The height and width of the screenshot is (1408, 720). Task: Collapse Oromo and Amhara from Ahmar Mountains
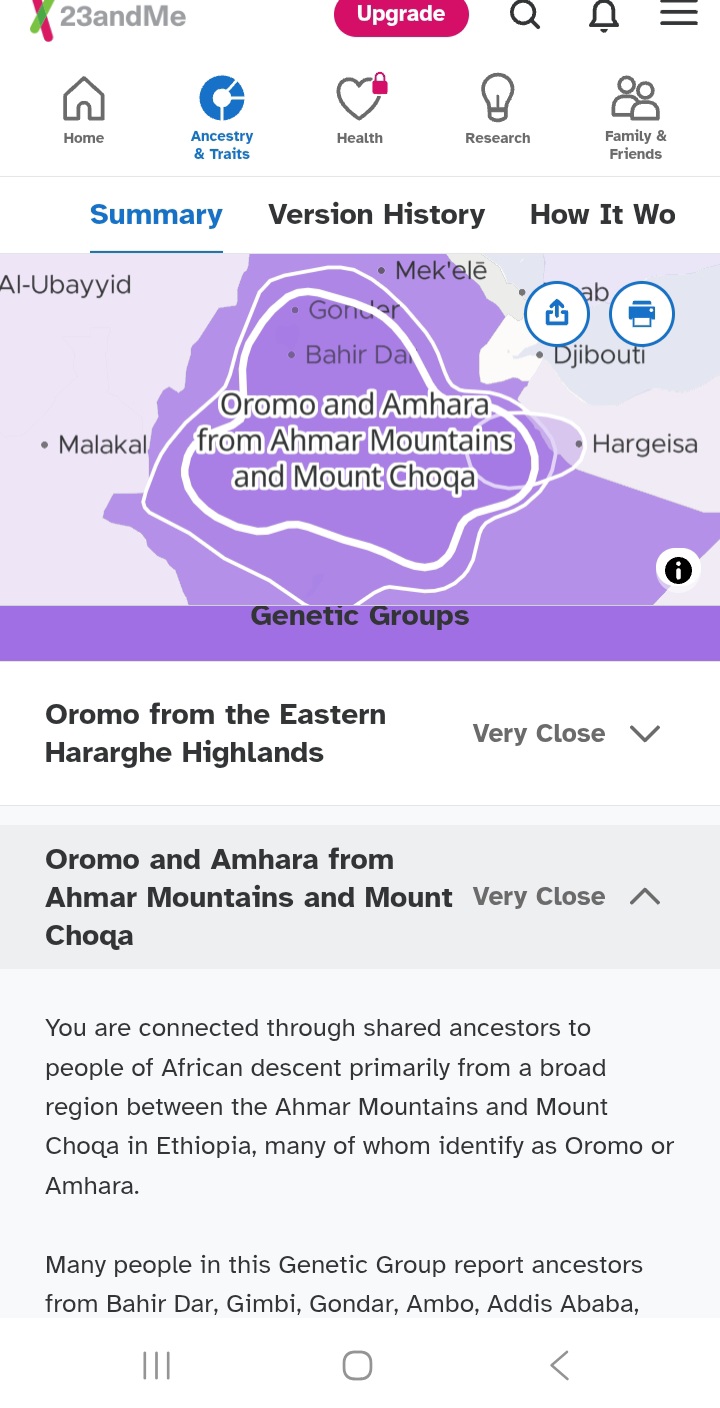pos(645,897)
